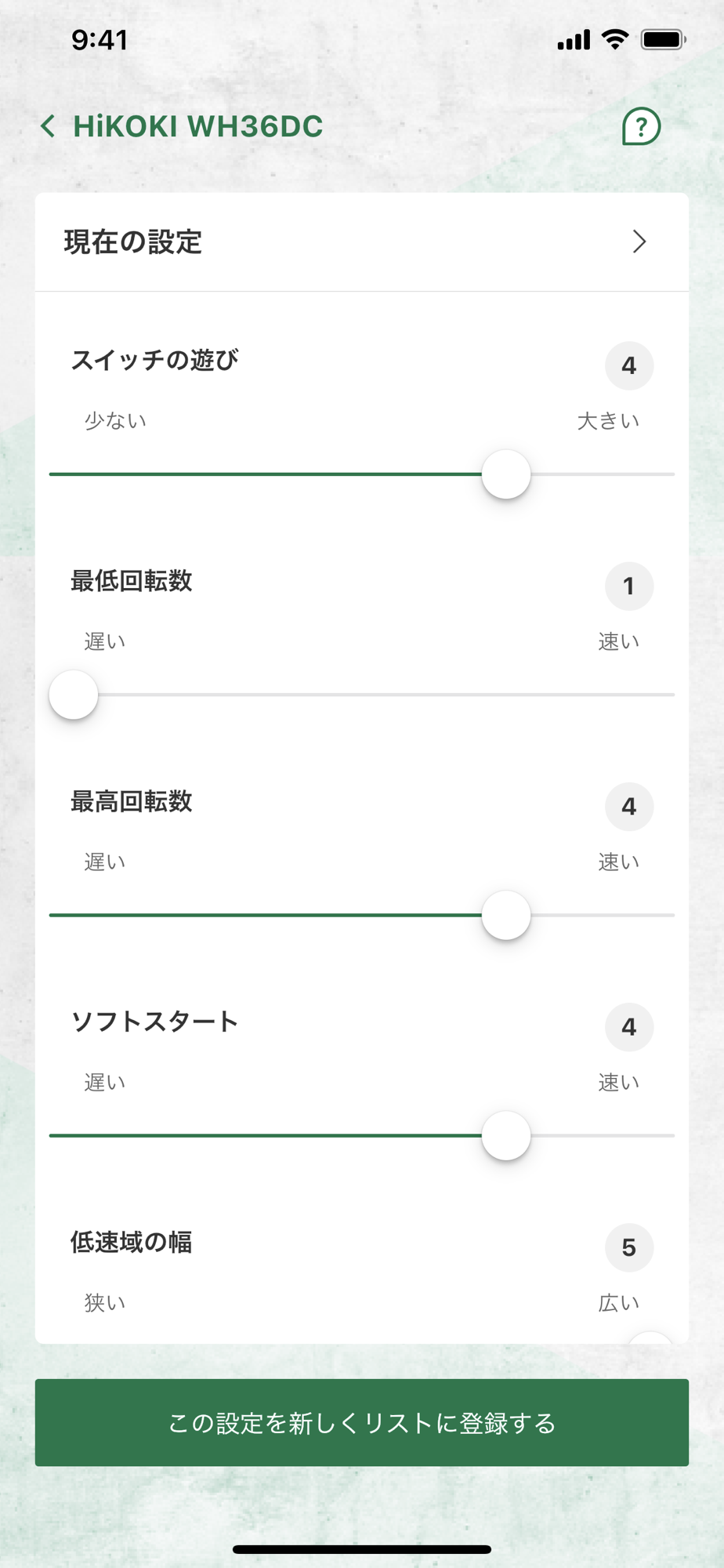Open the help question mark icon

click(x=641, y=126)
